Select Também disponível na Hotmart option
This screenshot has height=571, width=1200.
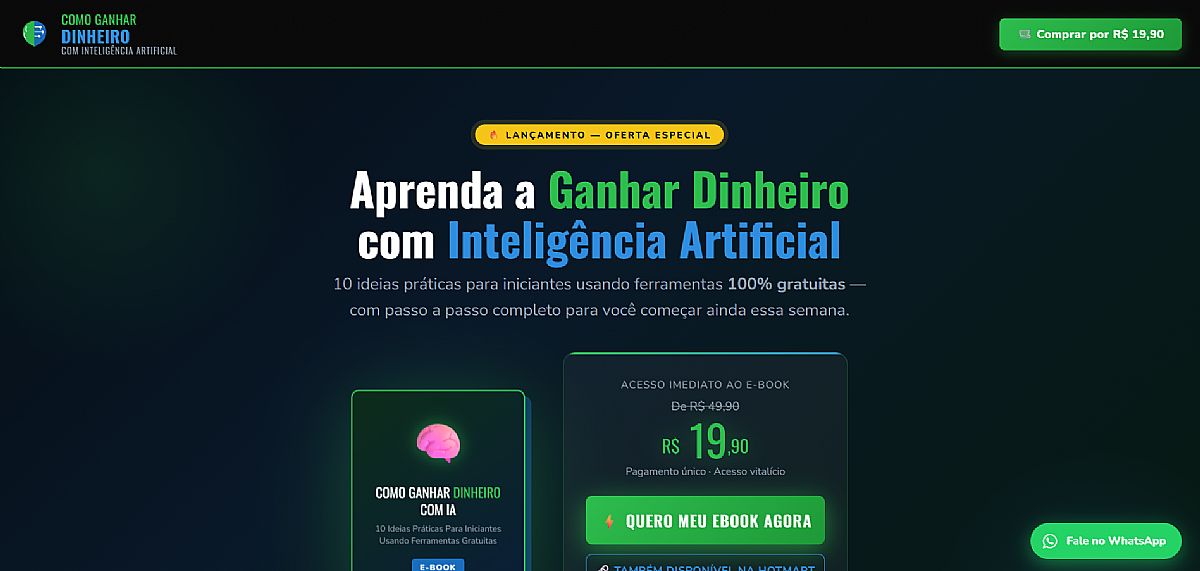click(705, 564)
